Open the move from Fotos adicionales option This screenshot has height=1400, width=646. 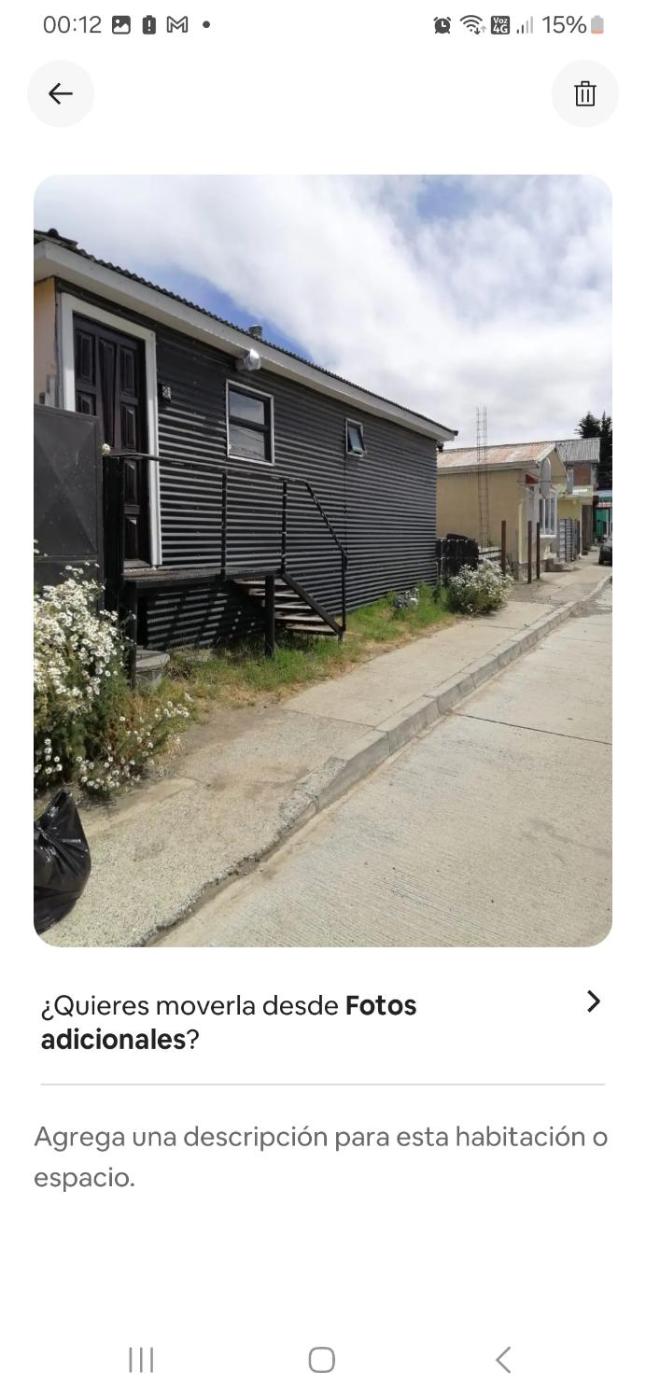tap(322, 1020)
